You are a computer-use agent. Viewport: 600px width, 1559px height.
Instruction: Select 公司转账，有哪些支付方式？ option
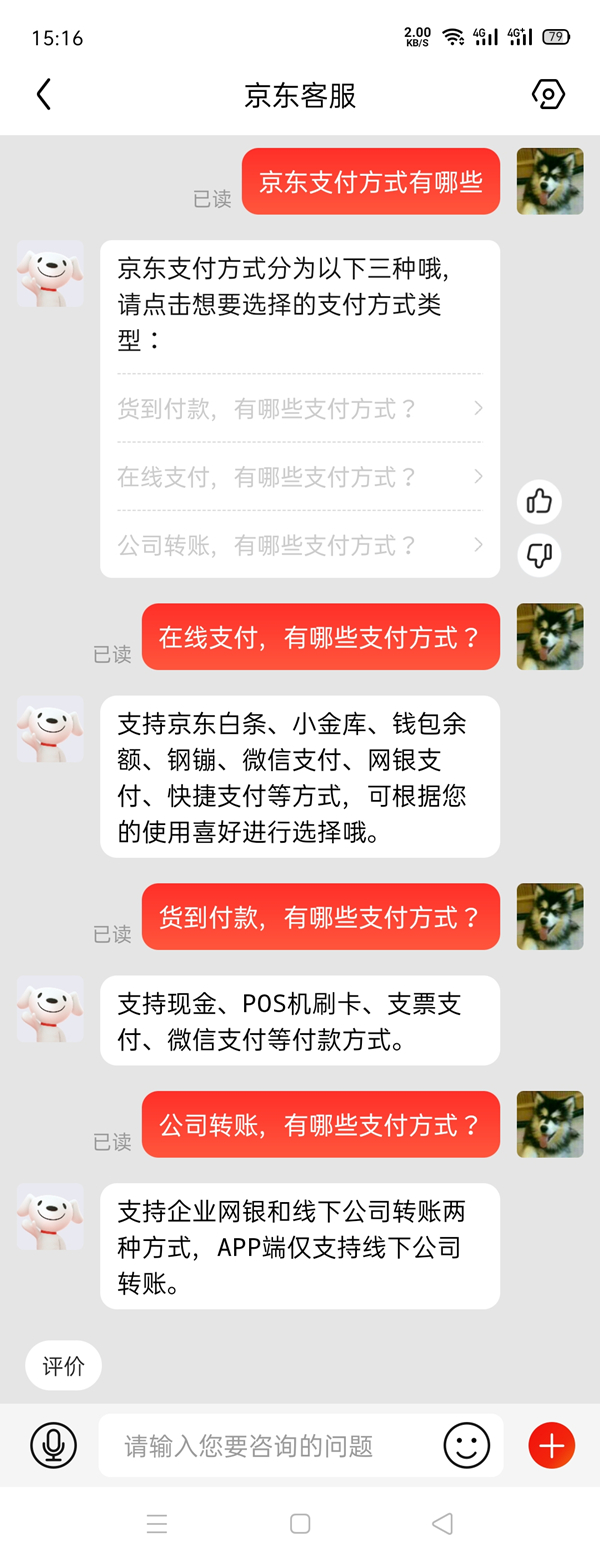300,545
